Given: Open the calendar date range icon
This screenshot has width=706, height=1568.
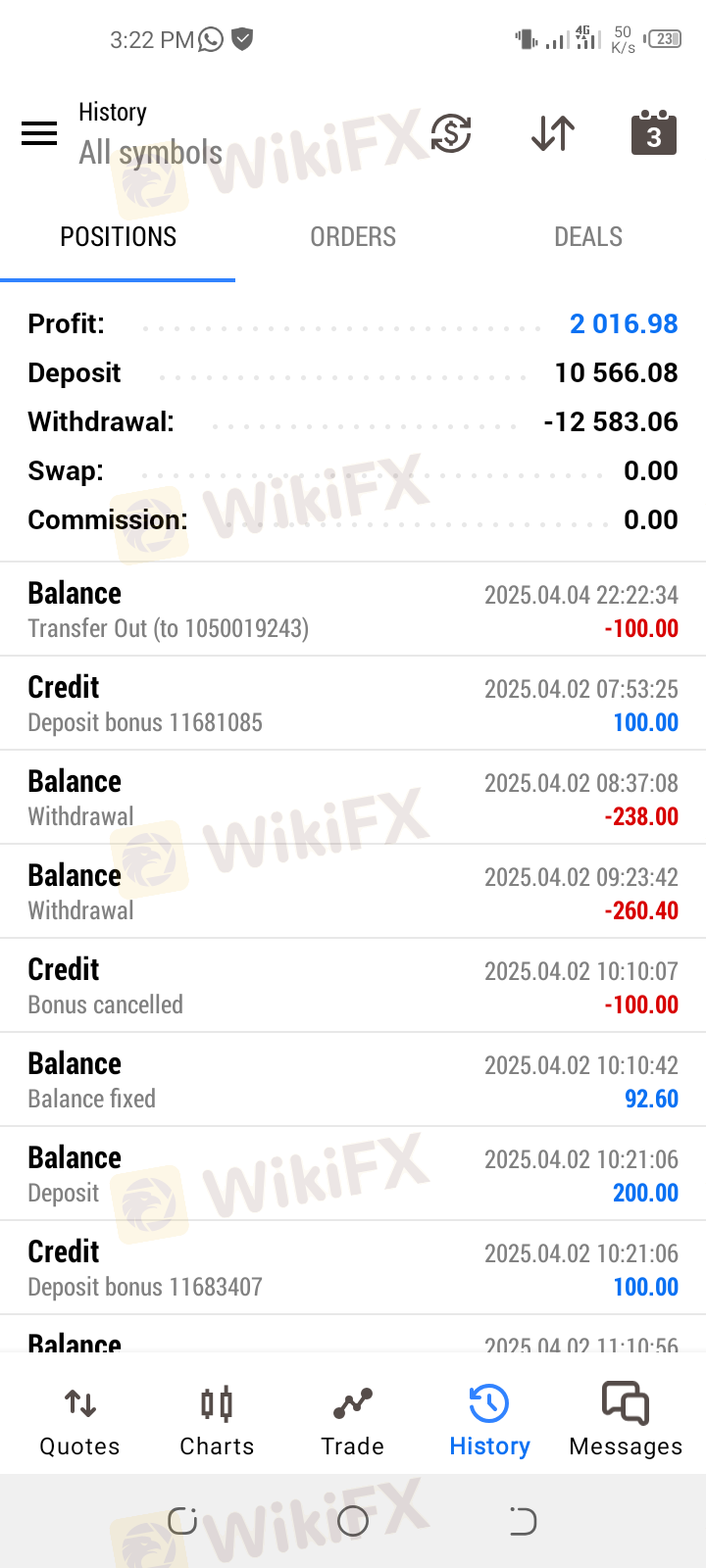Looking at the screenshot, I should pos(654,132).
